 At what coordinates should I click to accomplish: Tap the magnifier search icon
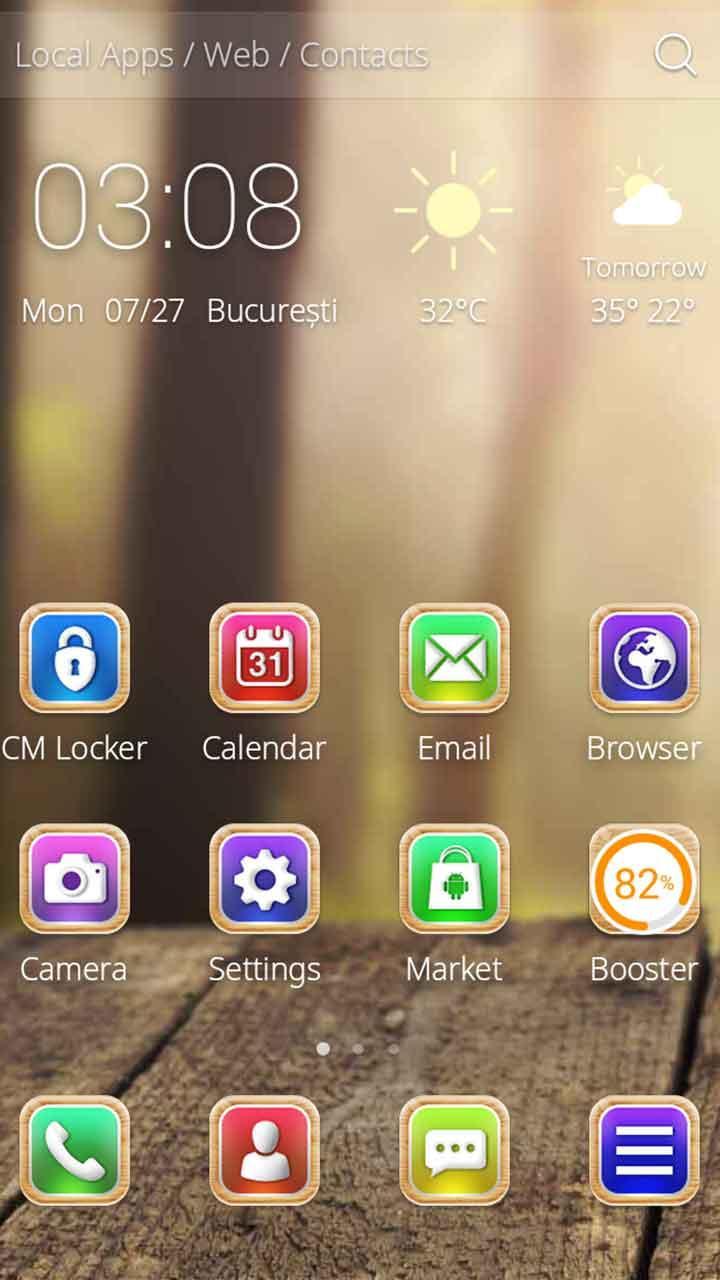[675, 56]
